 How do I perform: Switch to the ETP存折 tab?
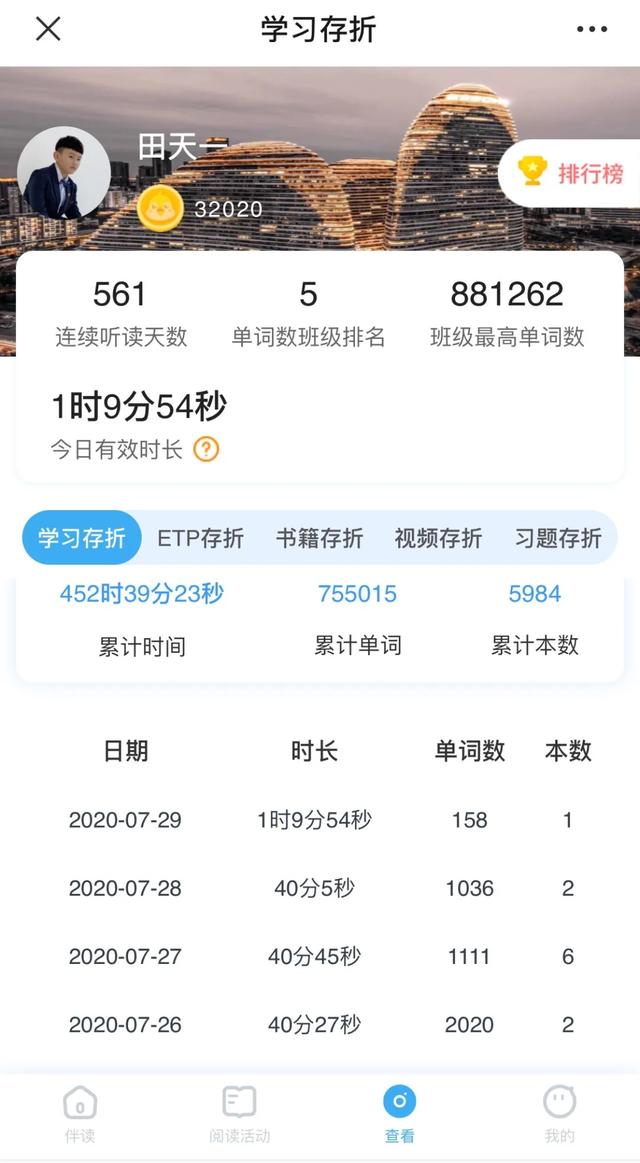click(200, 538)
